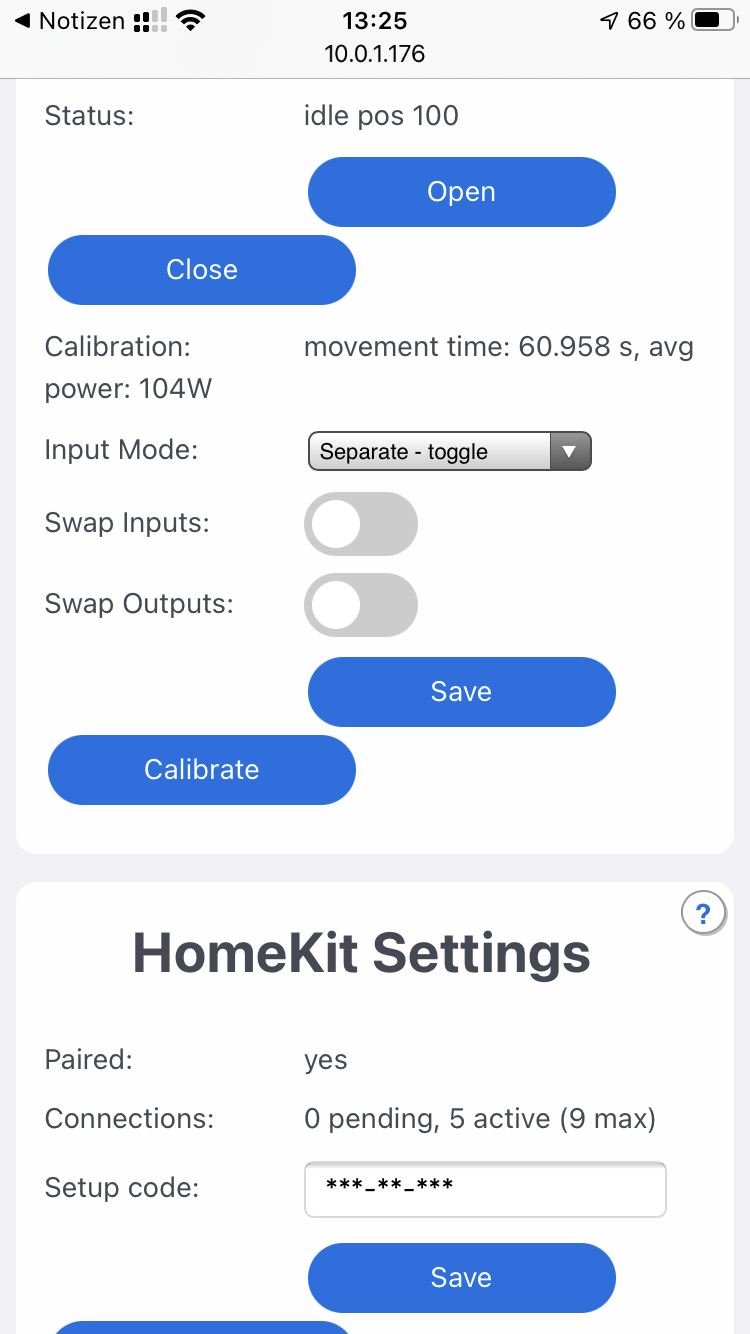Open the Input Mode dropdown
The width and height of the screenshot is (750, 1334).
click(449, 451)
